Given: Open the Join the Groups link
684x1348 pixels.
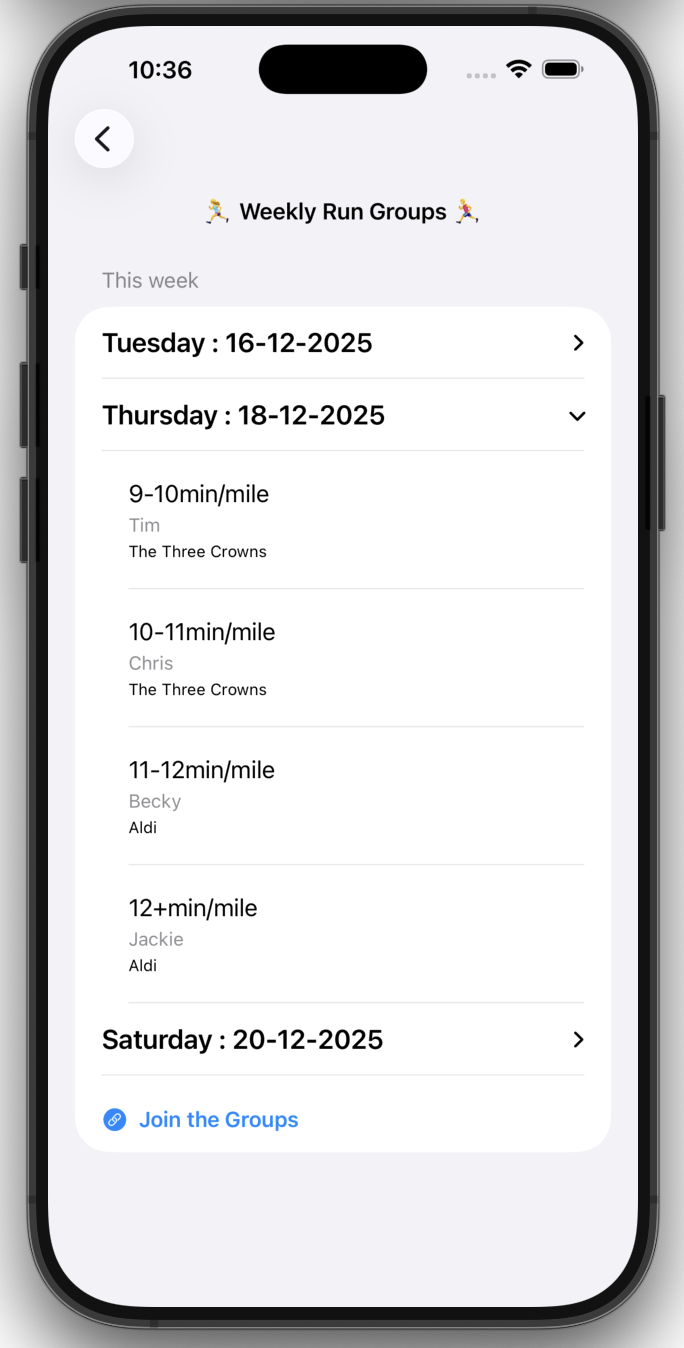Looking at the screenshot, I should [x=218, y=1120].
